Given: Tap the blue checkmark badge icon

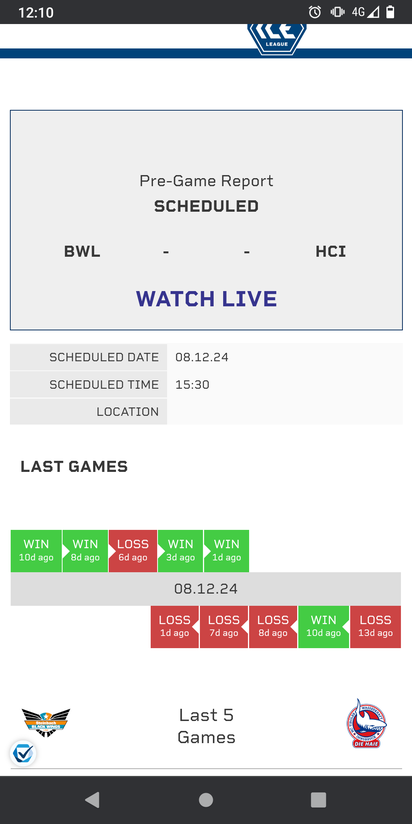Looking at the screenshot, I should point(23,754).
